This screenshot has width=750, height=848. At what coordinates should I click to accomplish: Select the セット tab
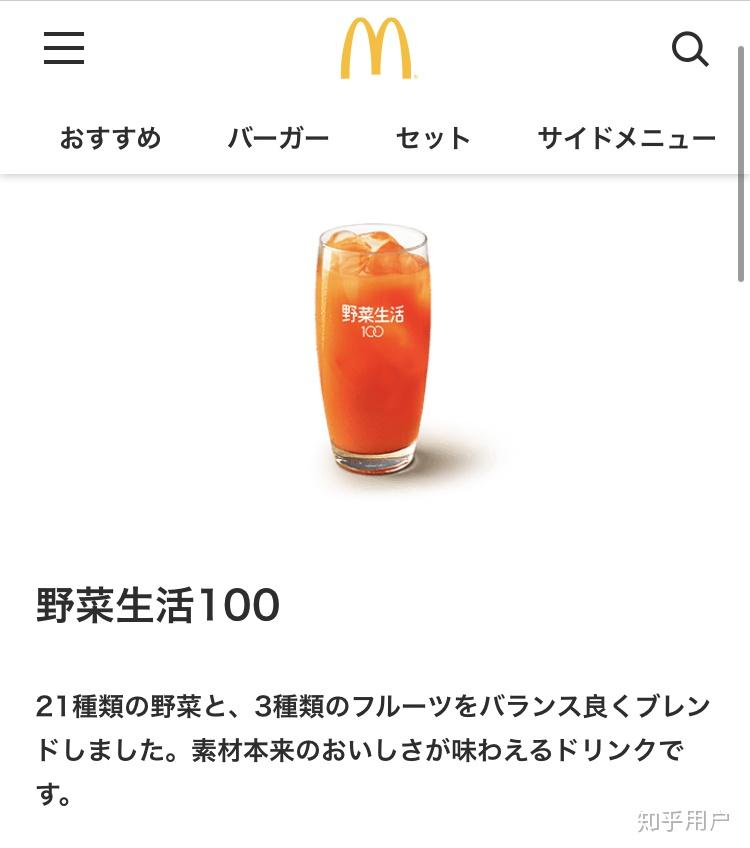point(432,138)
